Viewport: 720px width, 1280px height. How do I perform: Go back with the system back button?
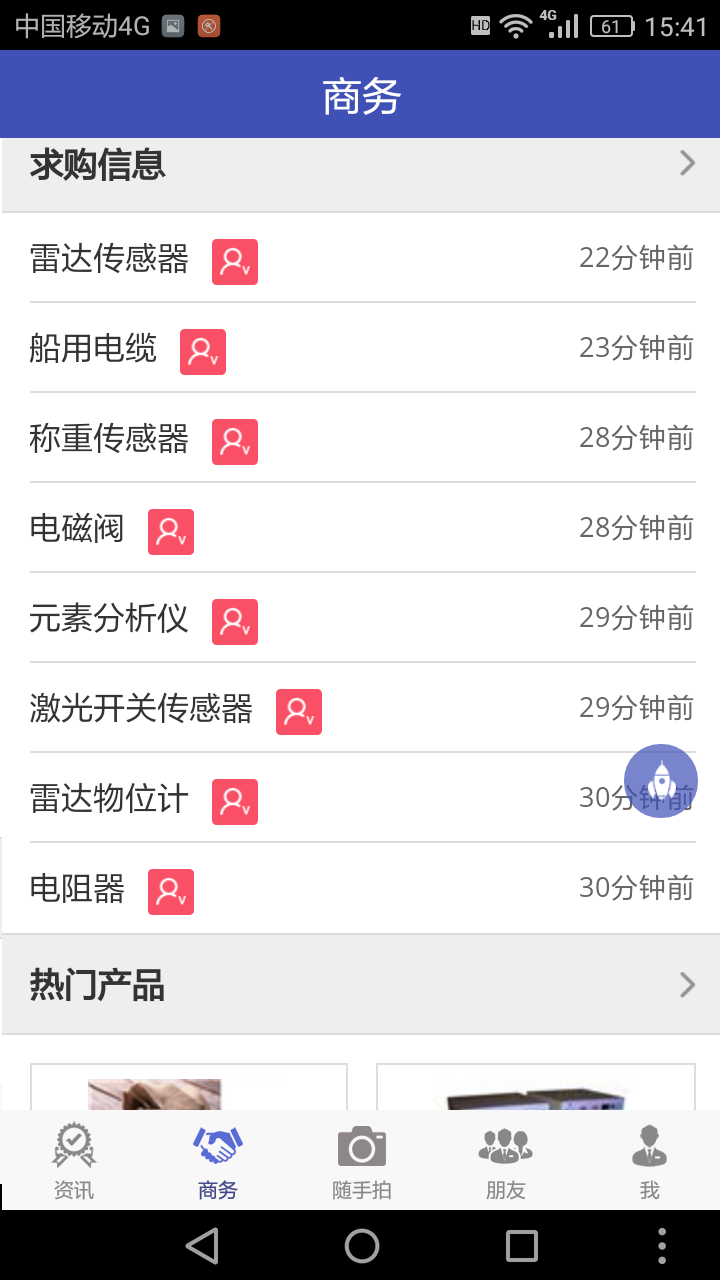202,1246
